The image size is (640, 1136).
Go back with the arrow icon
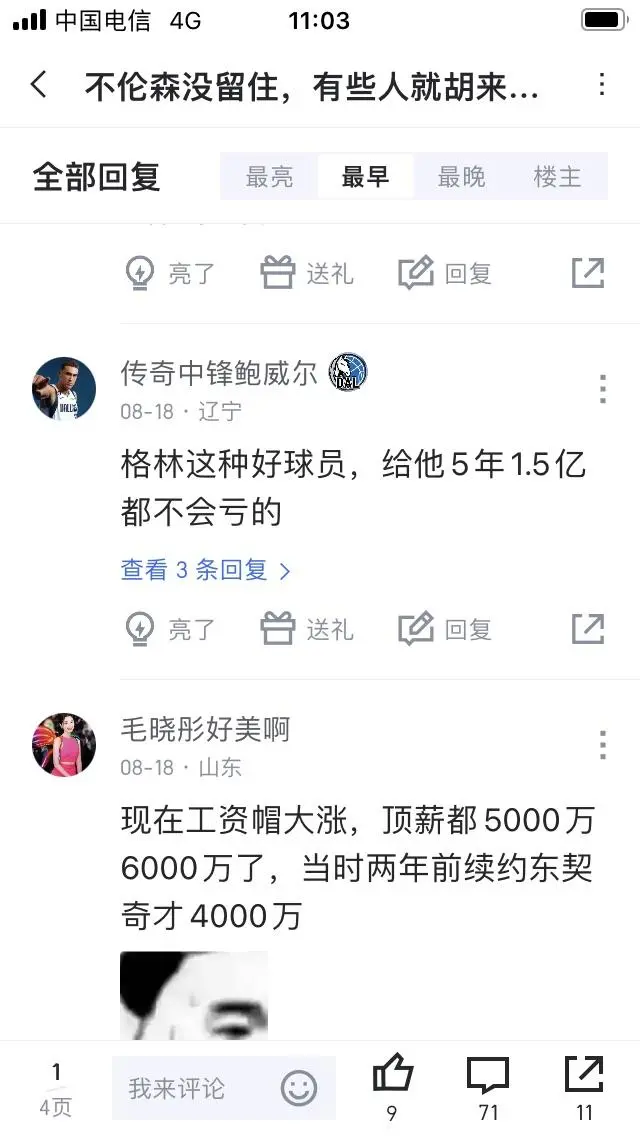[x=39, y=85]
